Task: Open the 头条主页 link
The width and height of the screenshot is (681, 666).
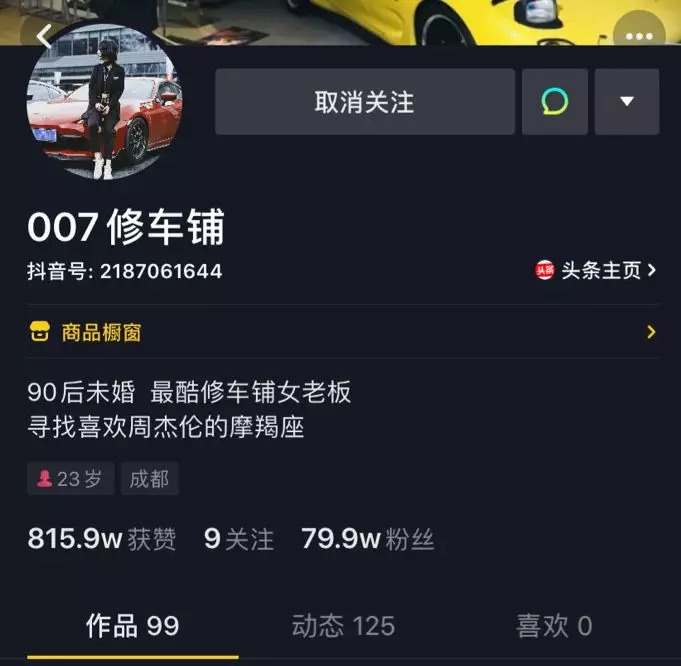Action: click(x=596, y=271)
